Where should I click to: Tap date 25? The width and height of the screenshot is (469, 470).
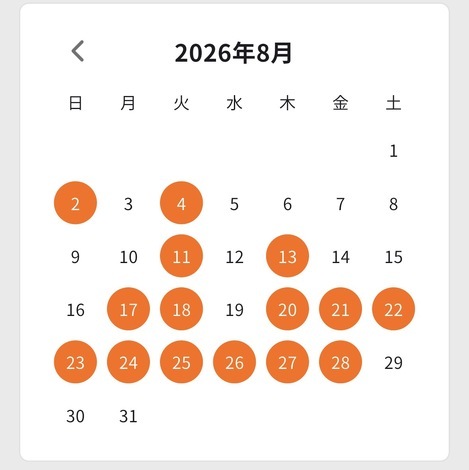coord(181,362)
